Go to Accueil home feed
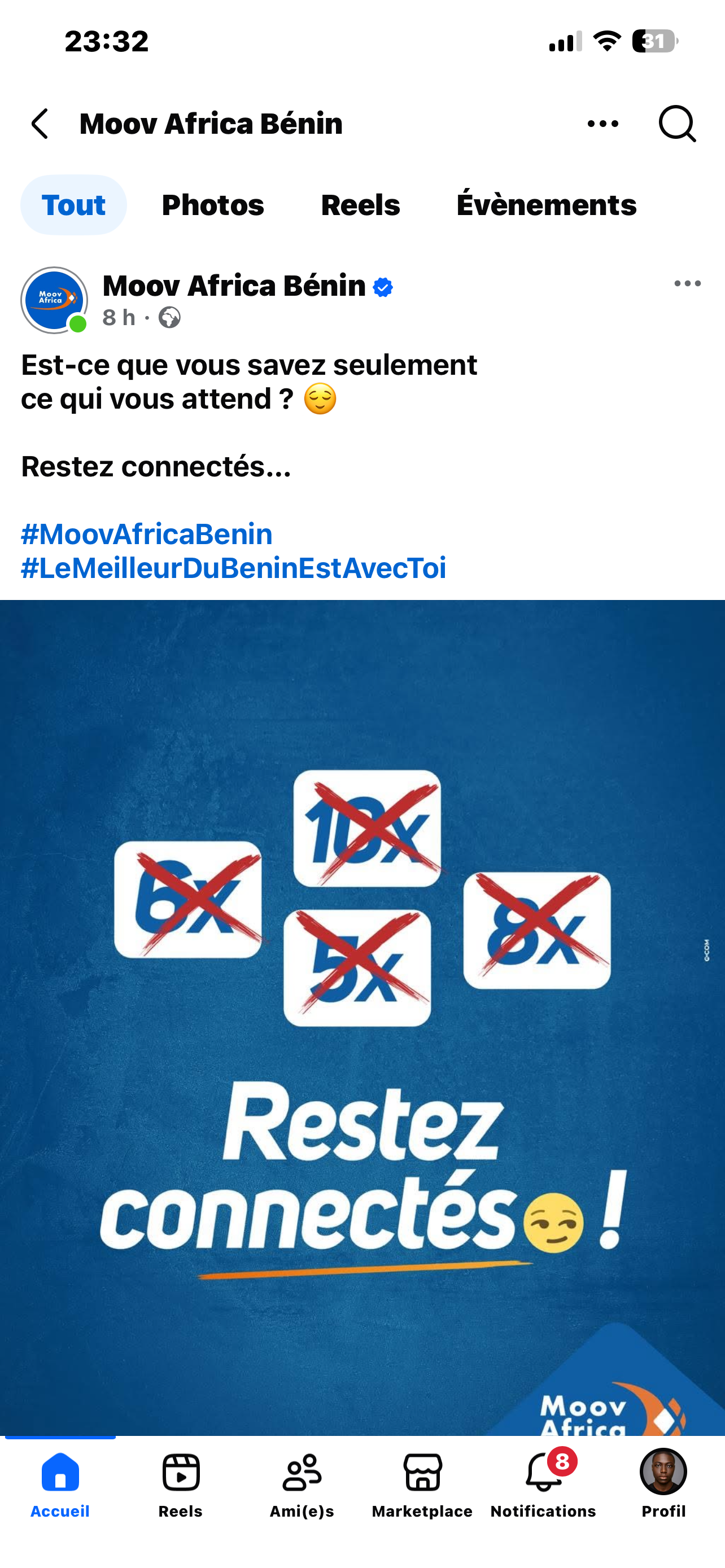Viewport: 725px width, 1568px height. tap(60, 1484)
